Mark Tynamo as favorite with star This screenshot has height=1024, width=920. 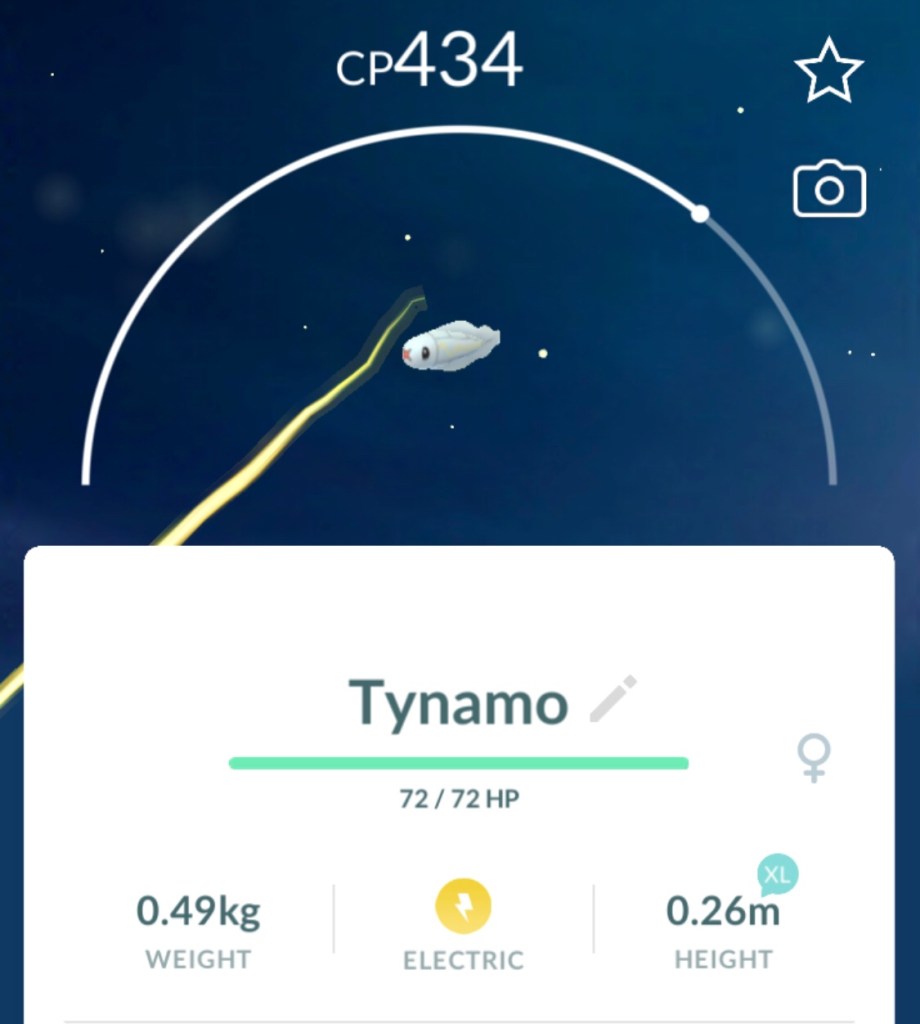[x=828, y=71]
